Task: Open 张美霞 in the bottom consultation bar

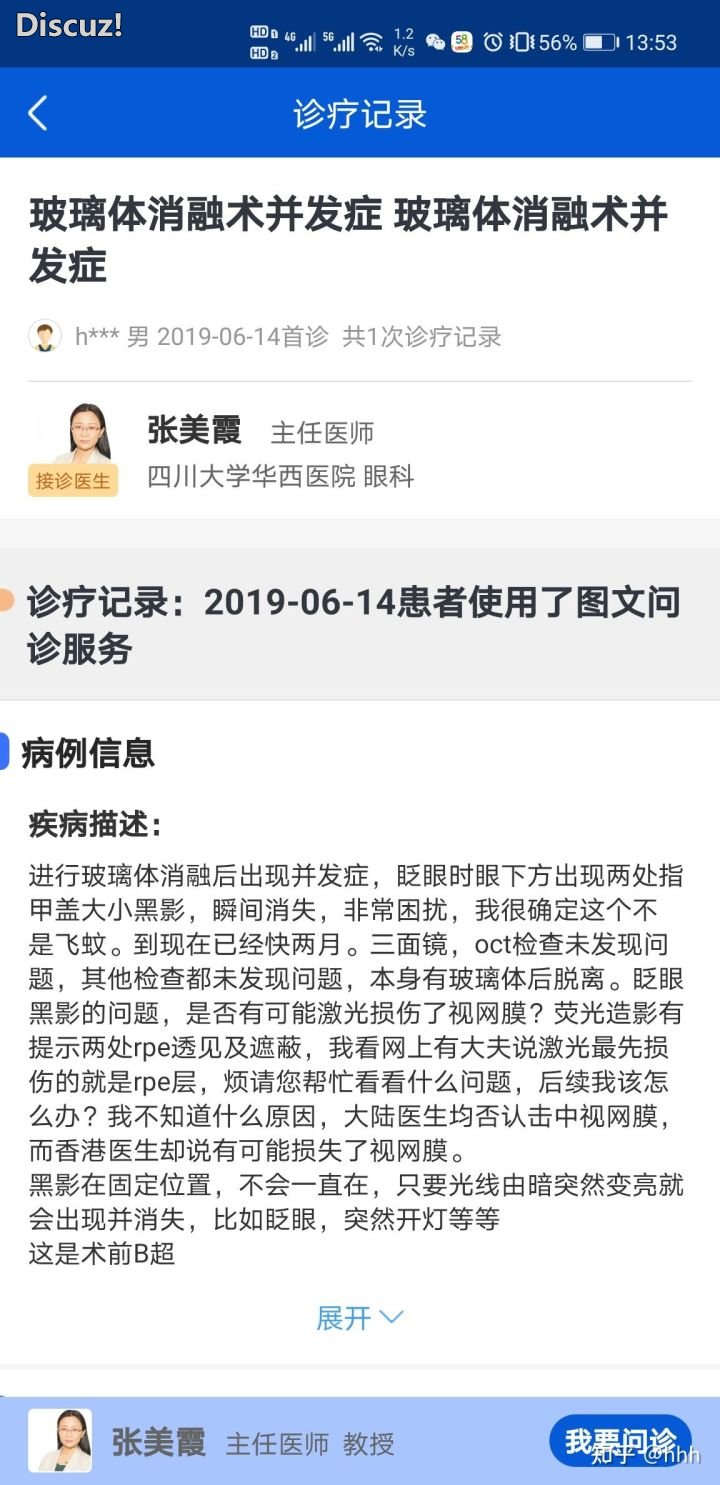Action: coord(158,1442)
